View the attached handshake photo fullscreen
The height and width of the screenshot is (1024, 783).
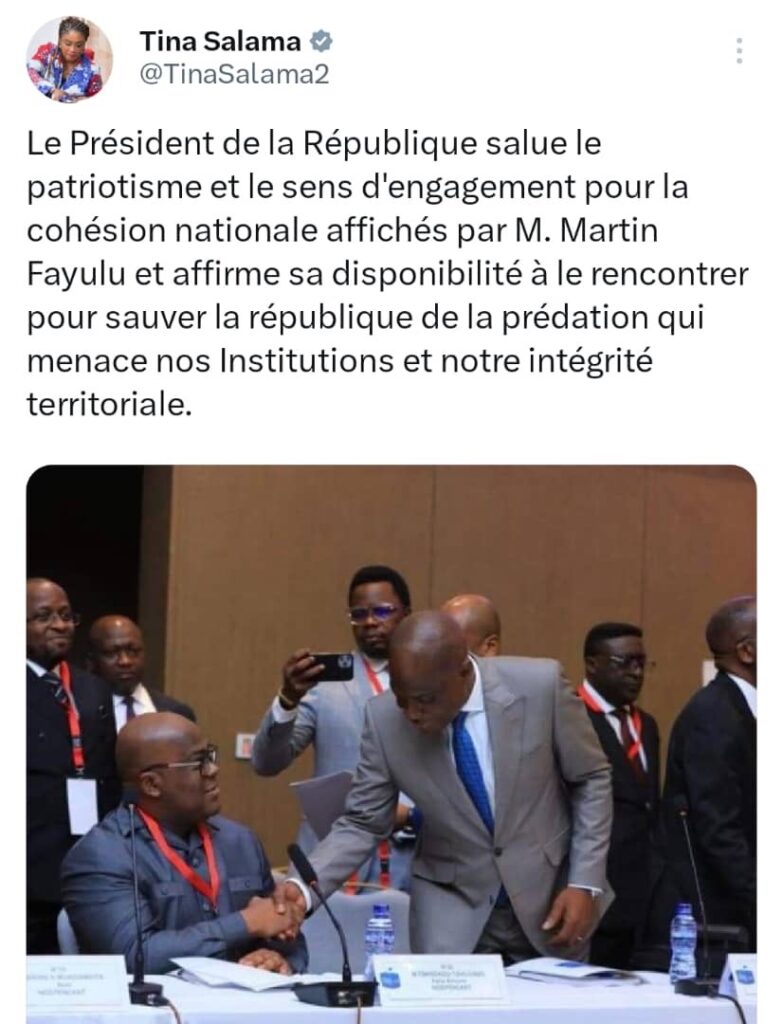391,740
